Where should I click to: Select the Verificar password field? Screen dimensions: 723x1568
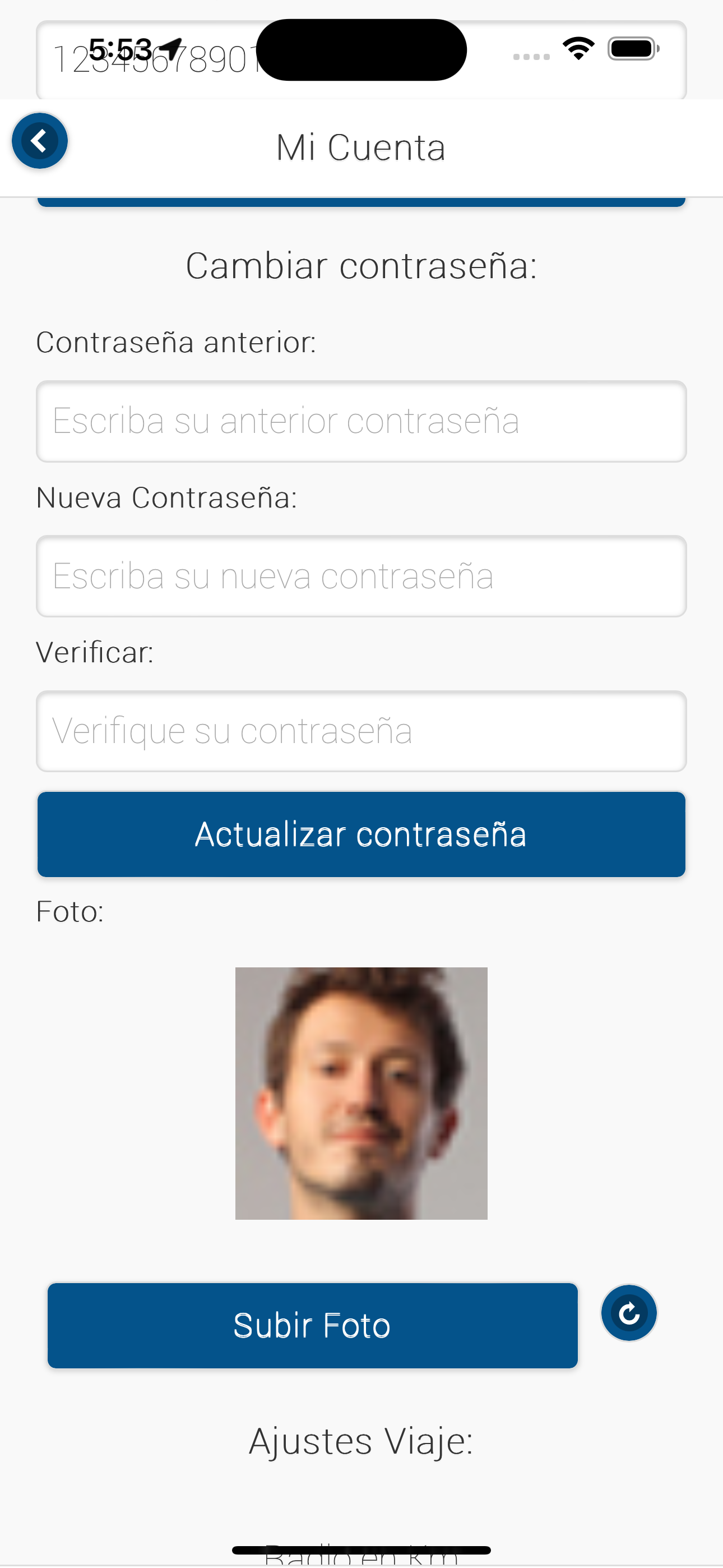[361, 730]
